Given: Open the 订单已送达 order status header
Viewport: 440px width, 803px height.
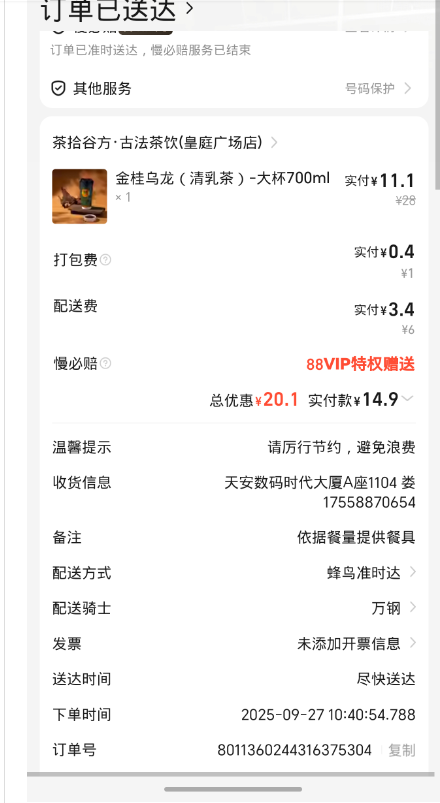Looking at the screenshot, I should click(x=118, y=10).
